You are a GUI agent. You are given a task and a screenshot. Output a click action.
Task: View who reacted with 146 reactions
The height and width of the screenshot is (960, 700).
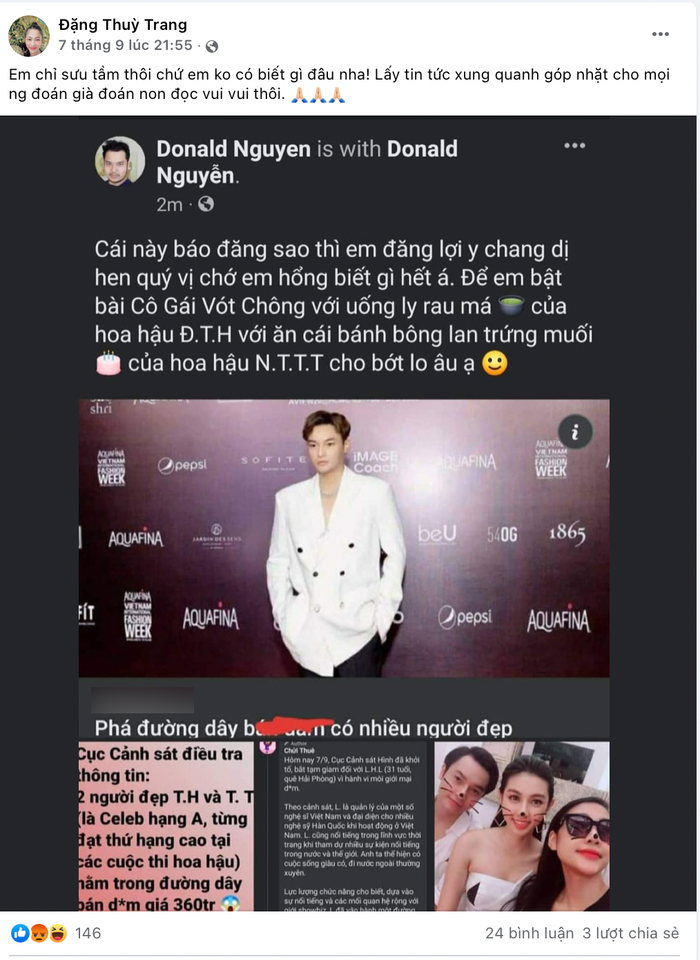88,933
